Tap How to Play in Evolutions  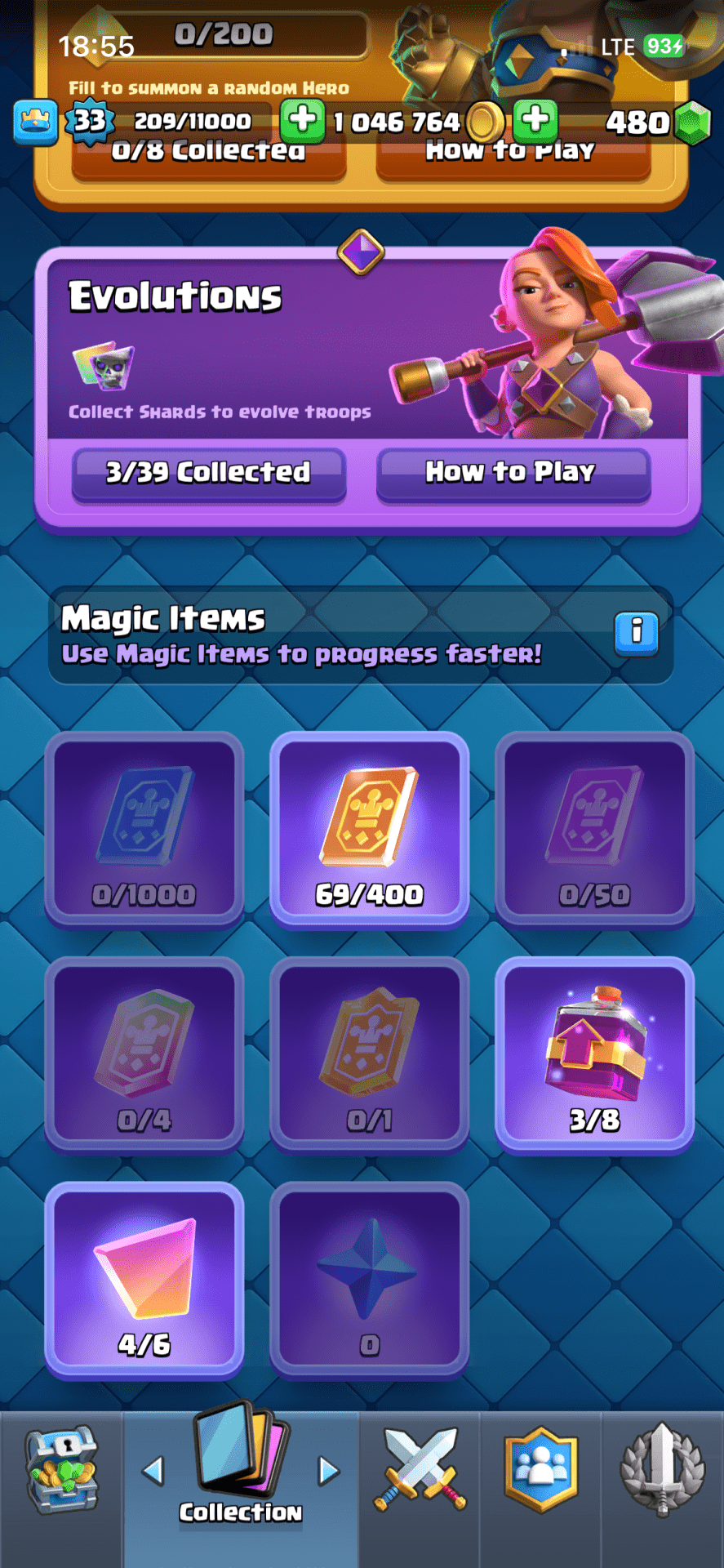(x=513, y=473)
